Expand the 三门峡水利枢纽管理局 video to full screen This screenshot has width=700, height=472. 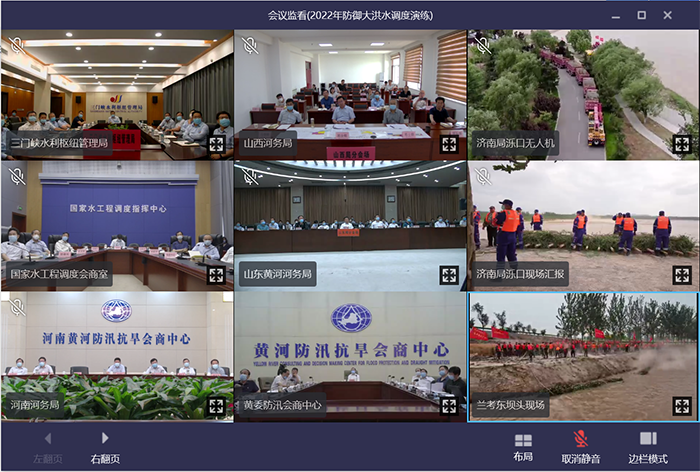pyautogui.click(x=216, y=143)
